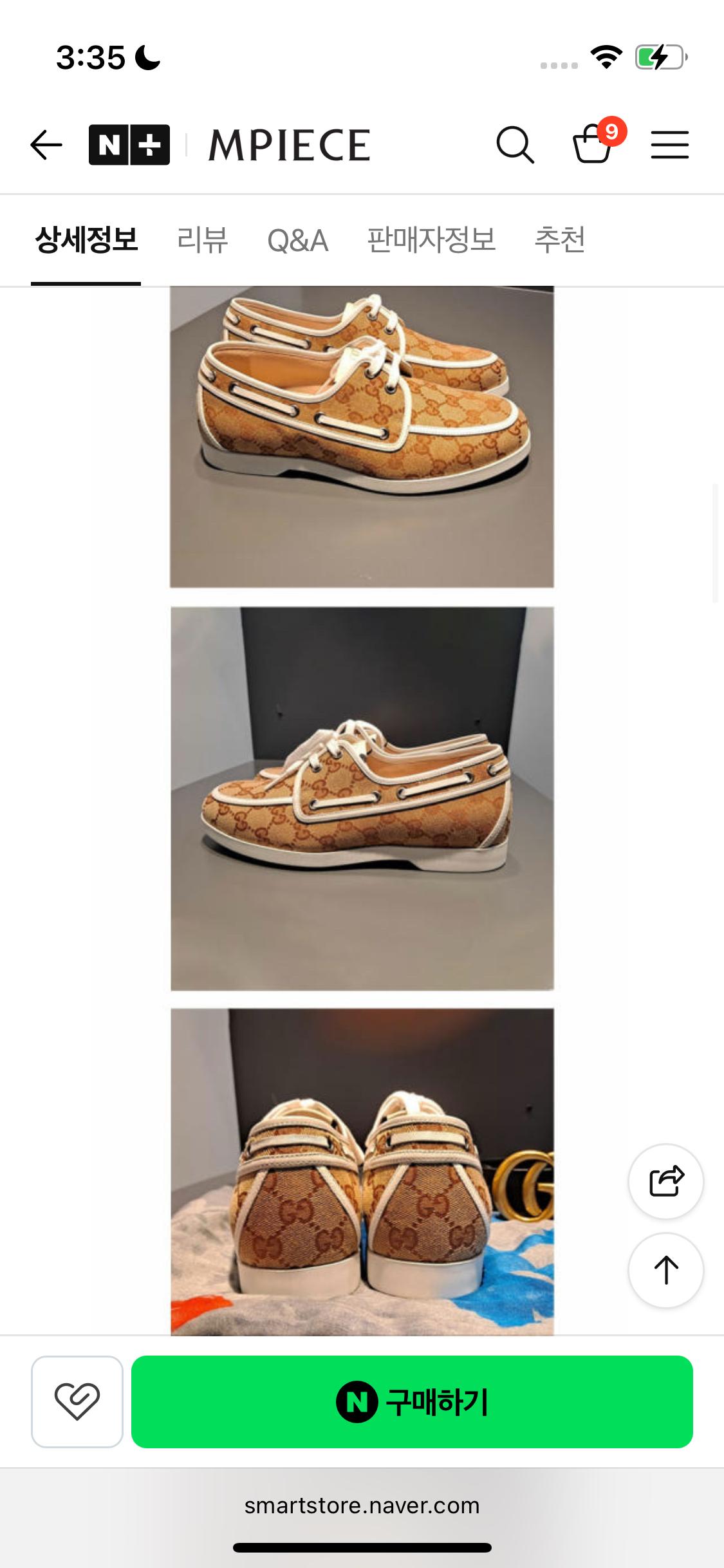Select the 상세정보 tab
Viewport: 724px width, 1568px height.
coord(86,240)
